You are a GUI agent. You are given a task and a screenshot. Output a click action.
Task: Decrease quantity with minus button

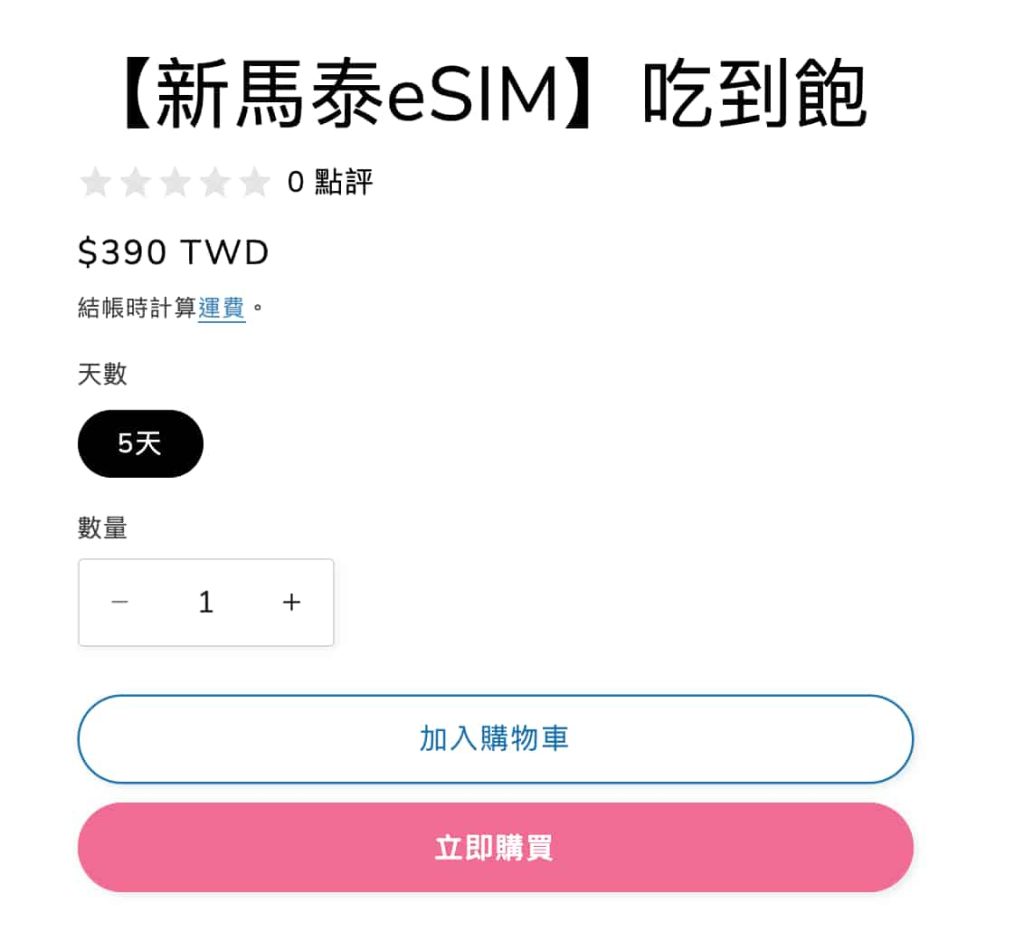(x=120, y=602)
